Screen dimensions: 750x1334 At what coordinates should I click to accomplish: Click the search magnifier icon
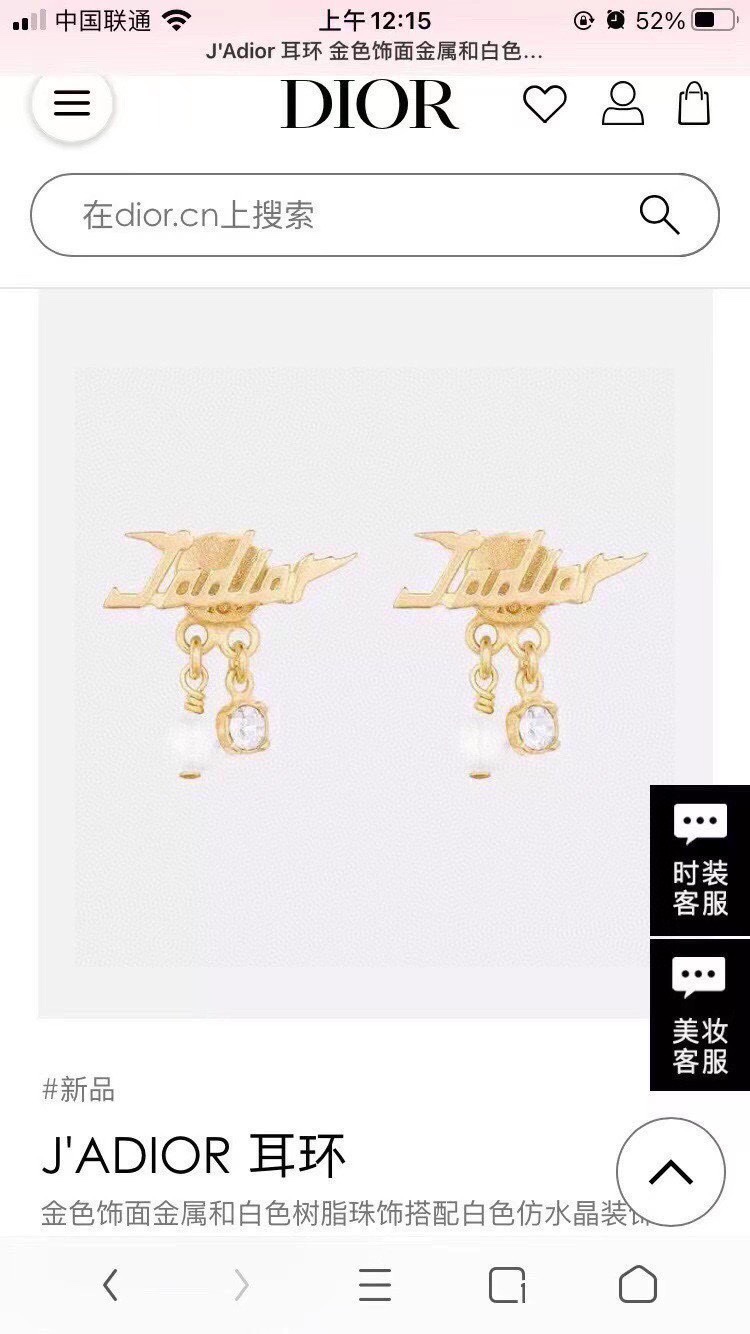click(x=660, y=214)
